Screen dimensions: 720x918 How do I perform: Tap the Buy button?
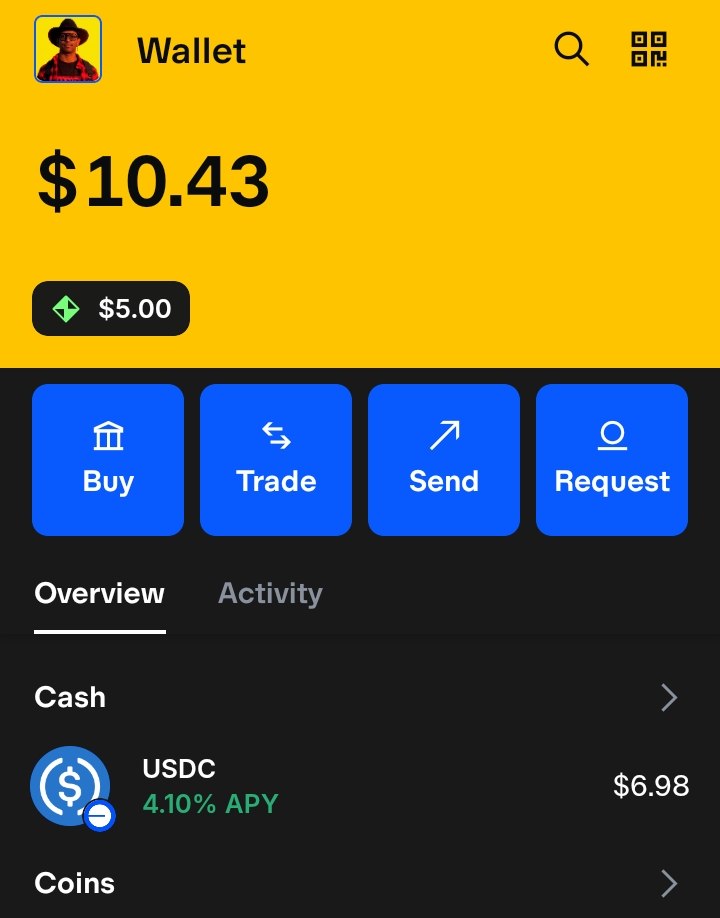tap(108, 460)
